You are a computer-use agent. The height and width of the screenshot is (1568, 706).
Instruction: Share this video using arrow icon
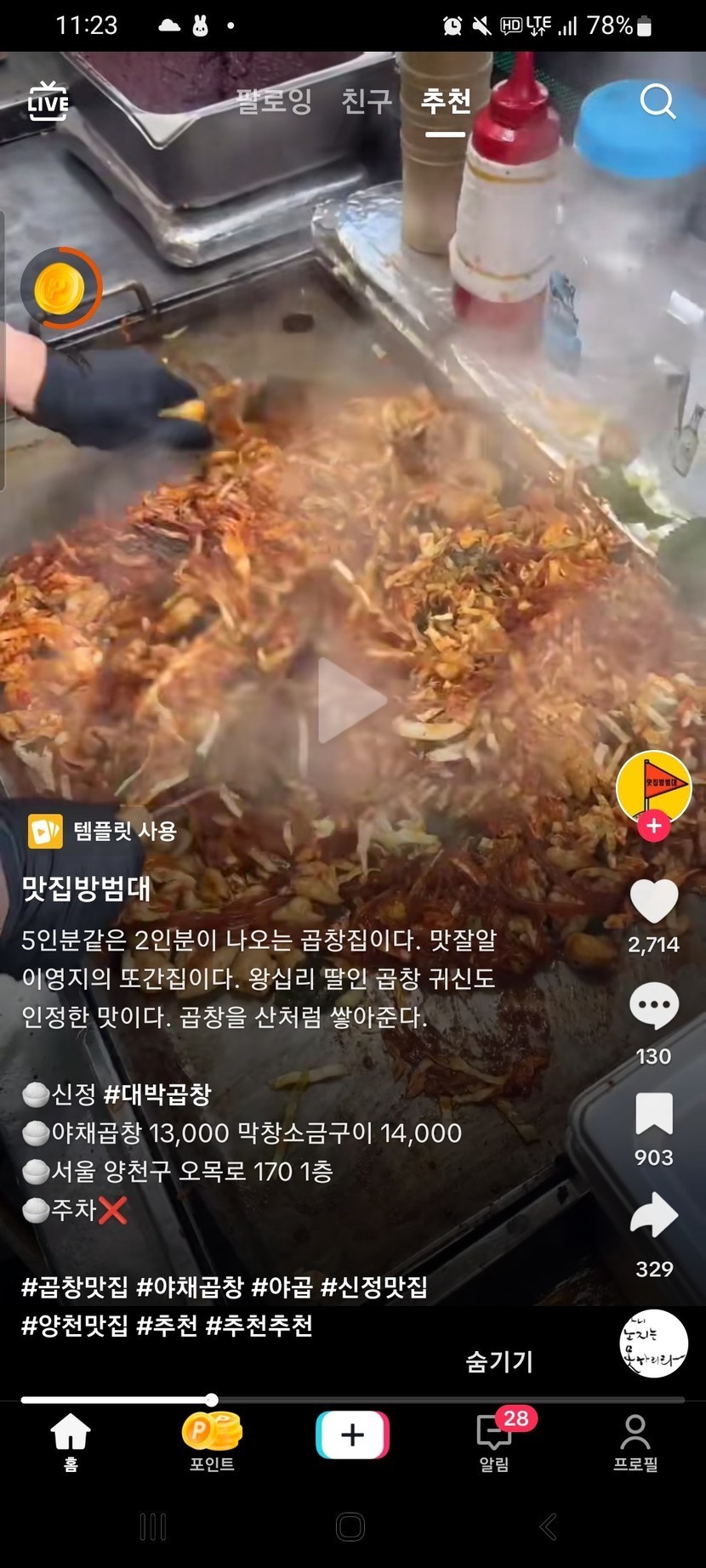click(653, 1216)
